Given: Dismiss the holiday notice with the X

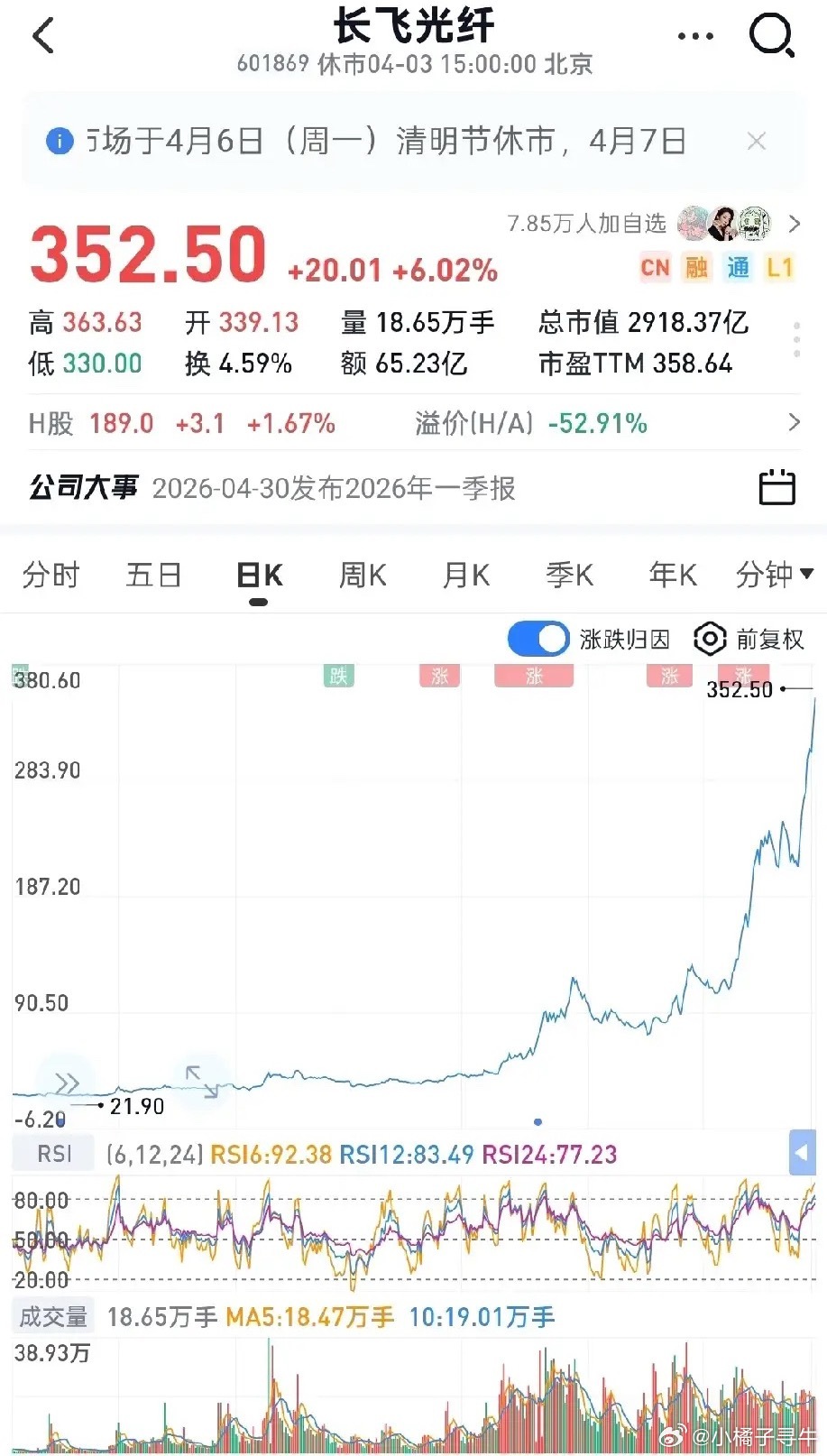Looking at the screenshot, I should (x=756, y=141).
